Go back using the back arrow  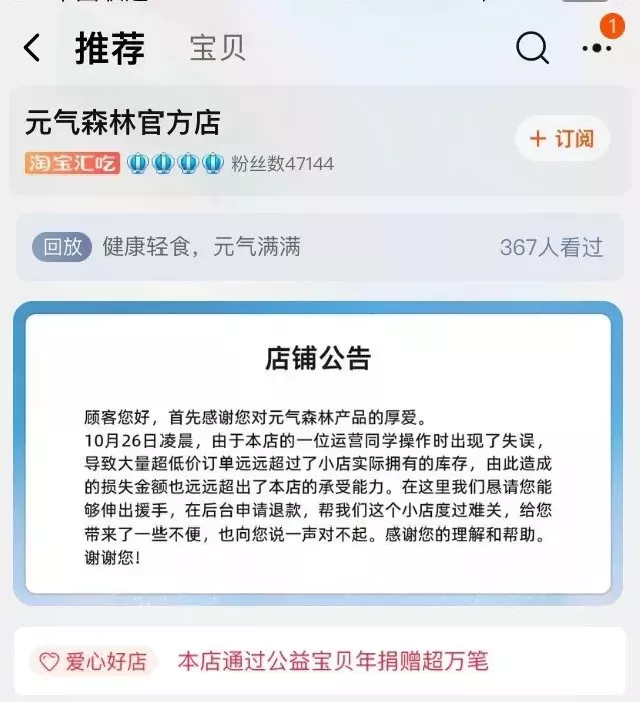pyautogui.click(x=33, y=47)
